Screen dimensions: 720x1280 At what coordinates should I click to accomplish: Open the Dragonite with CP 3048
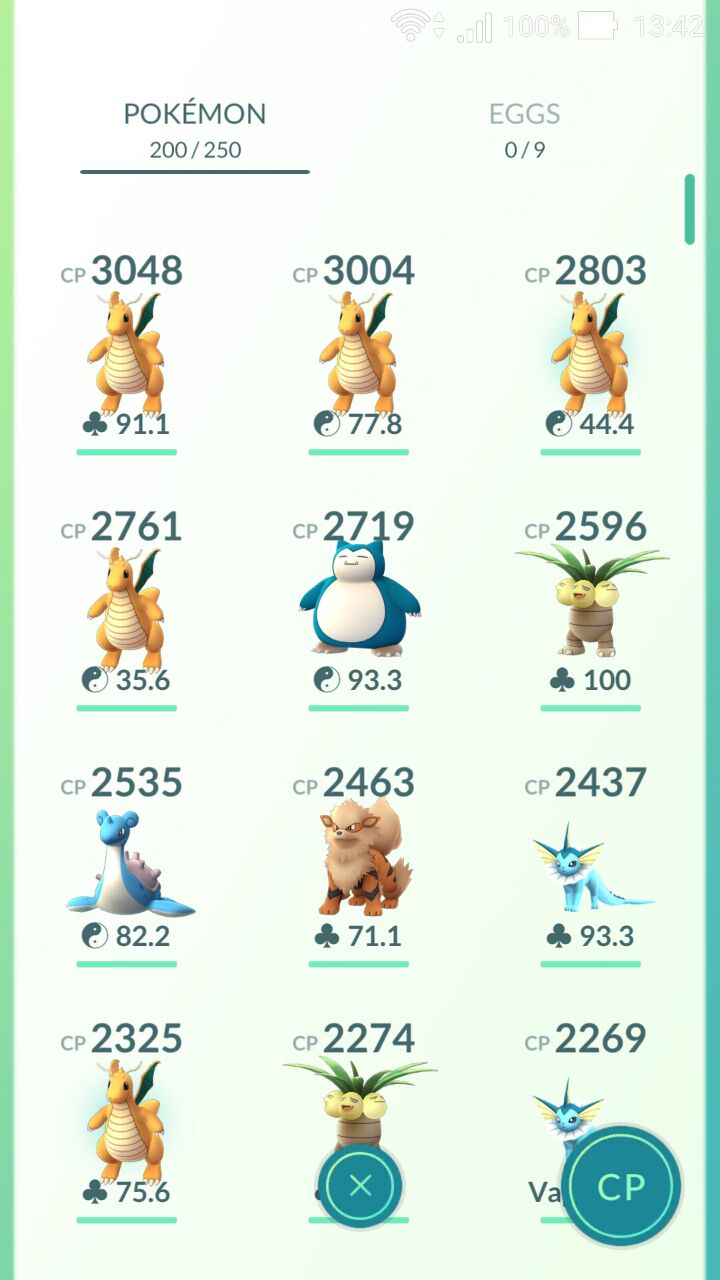click(x=126, y=353)
